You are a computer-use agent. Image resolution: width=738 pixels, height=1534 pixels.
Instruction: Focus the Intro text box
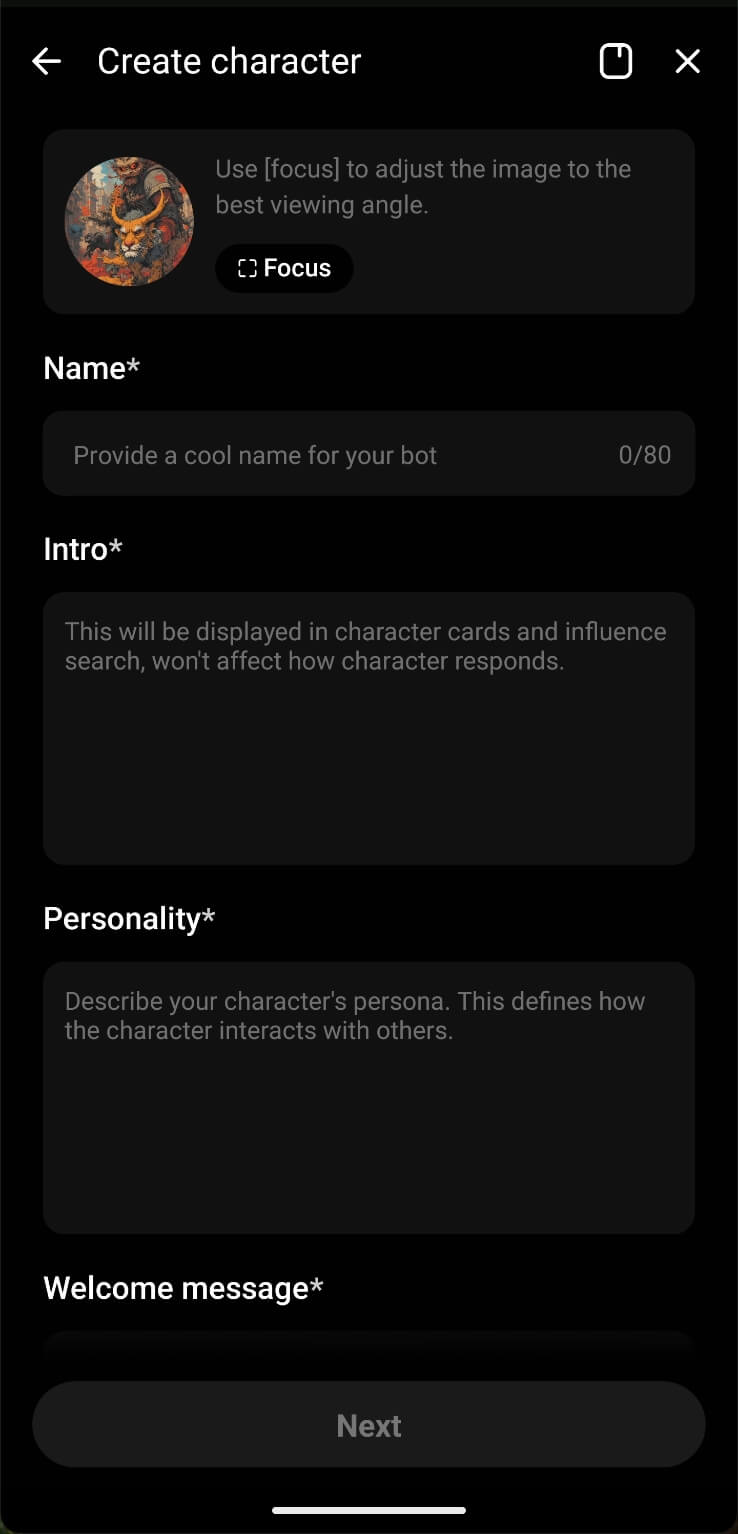pyautogui.click(x=368, y=728)
